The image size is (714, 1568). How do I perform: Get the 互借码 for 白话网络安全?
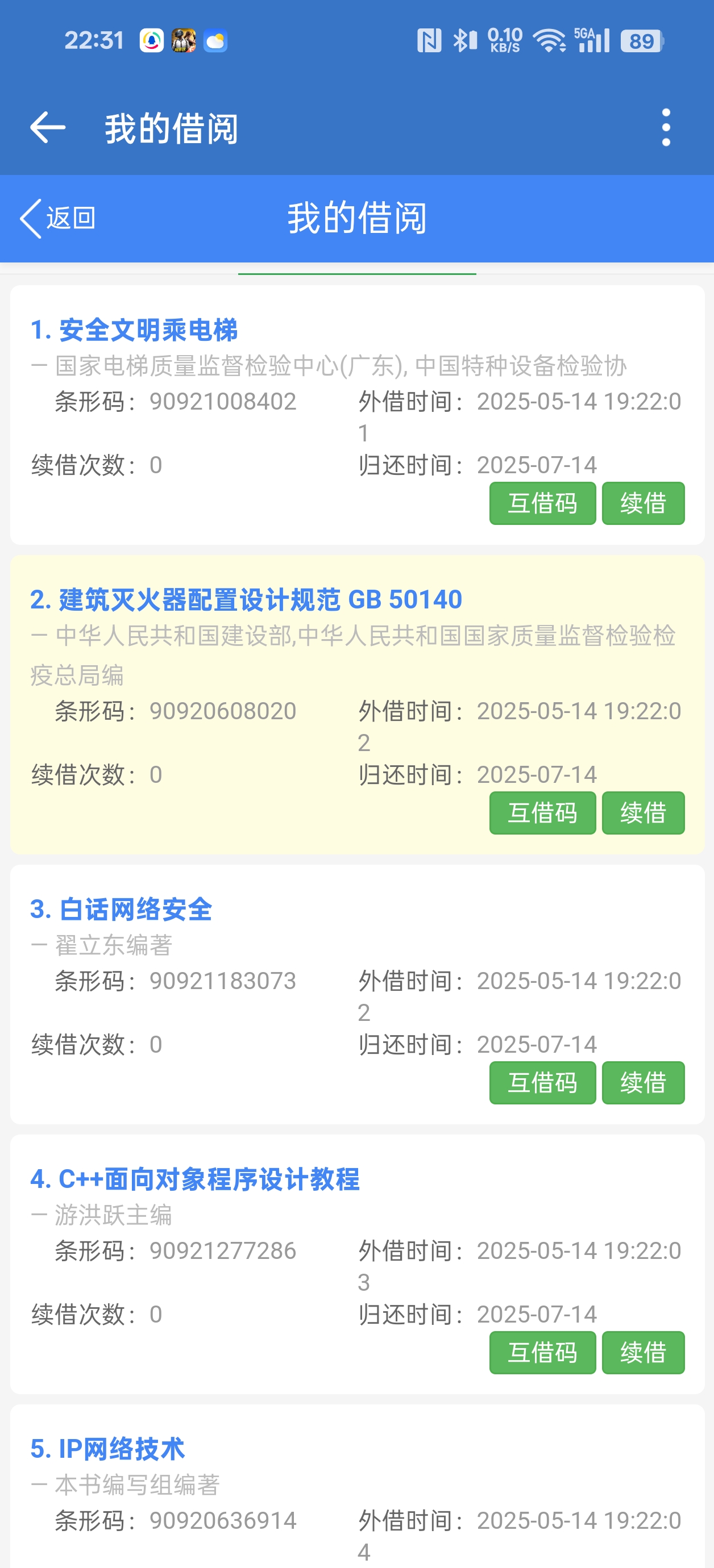[x=542, y=1083]
